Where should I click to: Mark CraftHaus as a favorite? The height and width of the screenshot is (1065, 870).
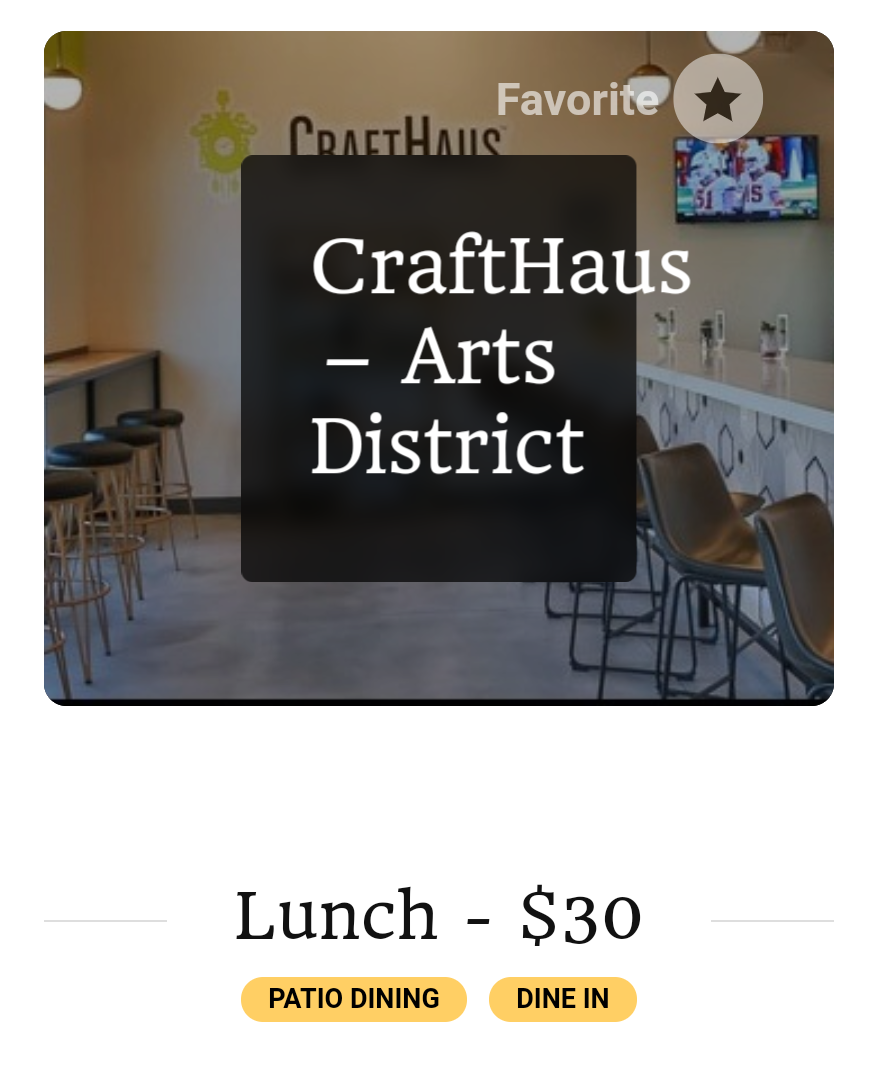(717, 99)
